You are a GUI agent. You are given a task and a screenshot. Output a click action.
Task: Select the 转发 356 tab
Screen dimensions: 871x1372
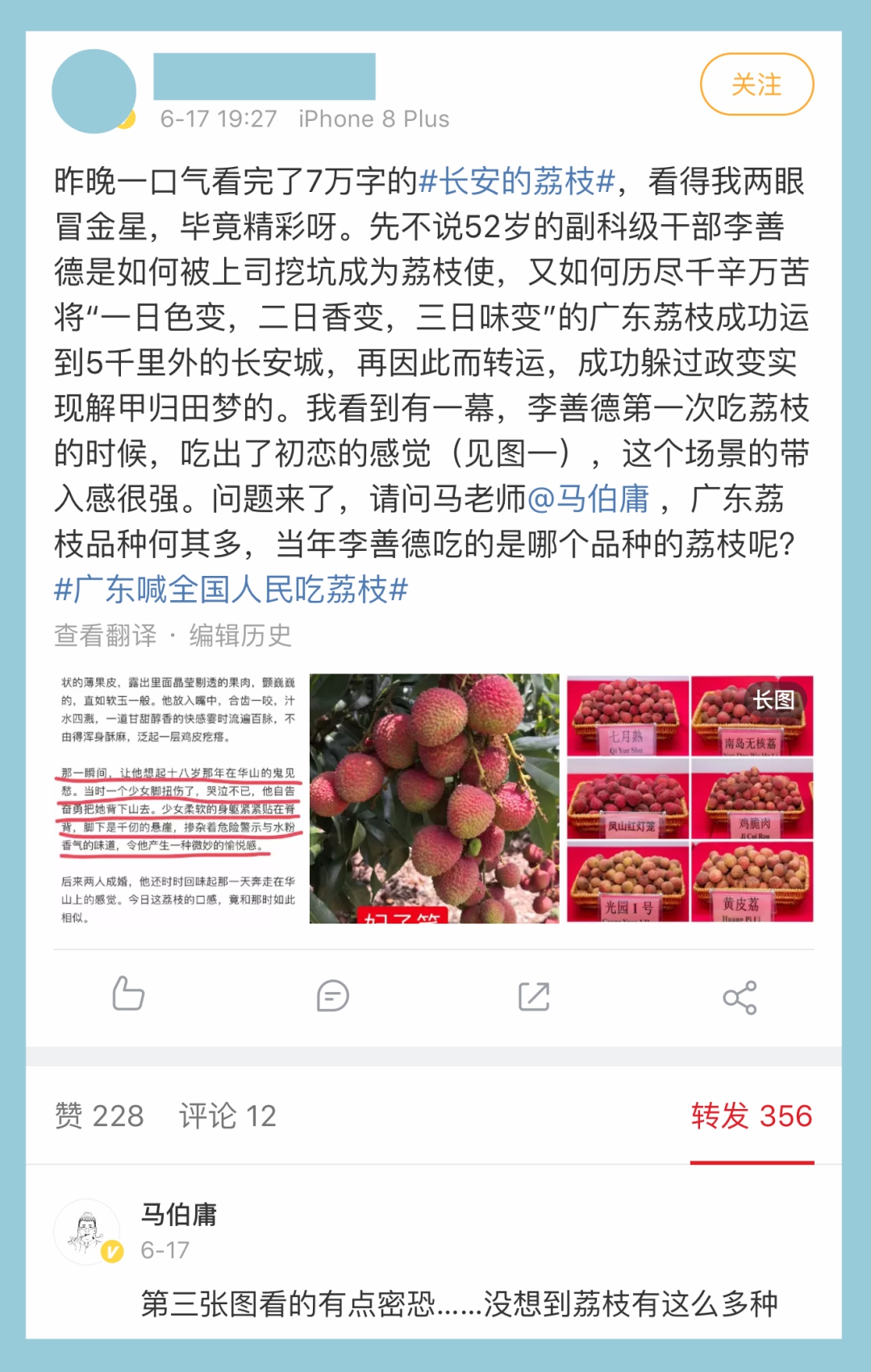(x=751, y=1116)
